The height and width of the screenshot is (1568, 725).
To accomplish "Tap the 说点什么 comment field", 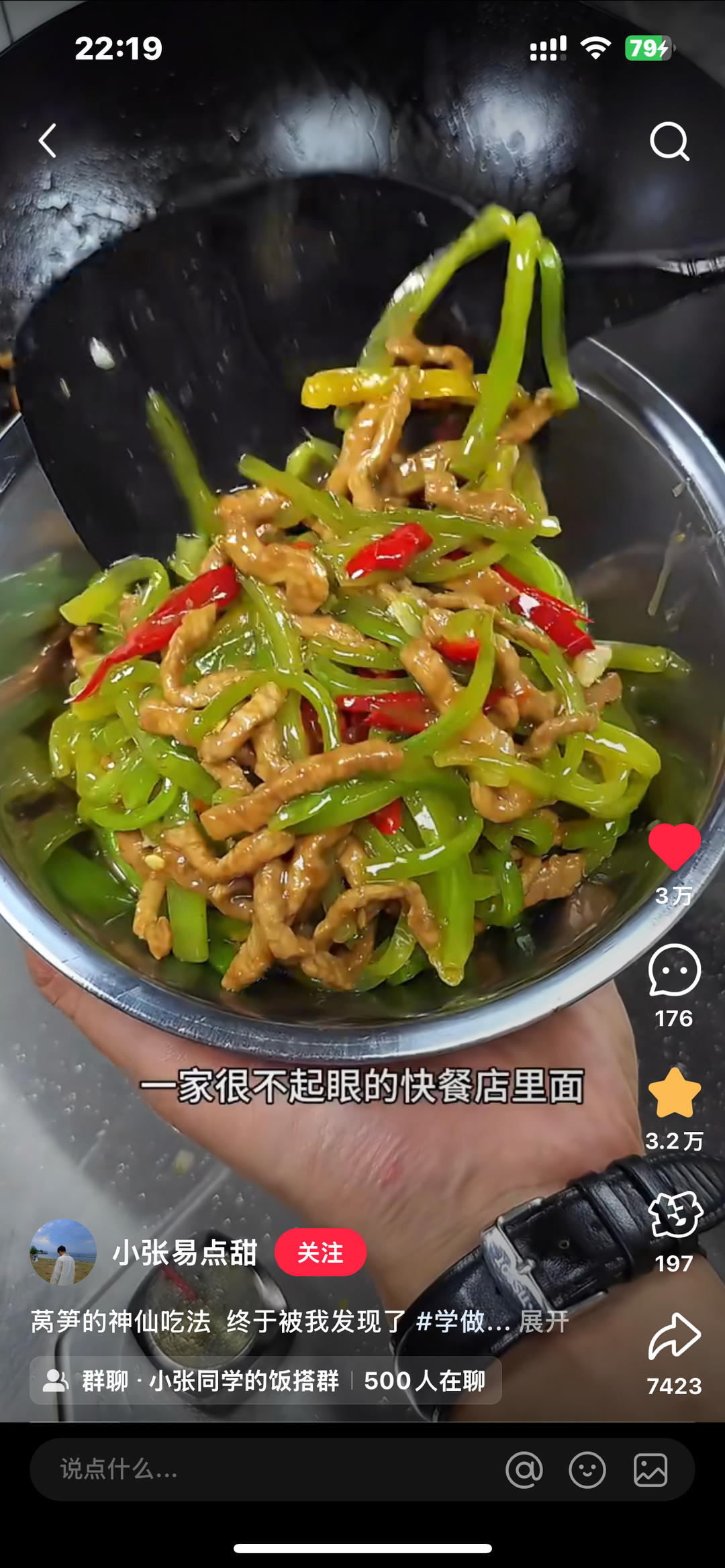I will pos(255,1469).
